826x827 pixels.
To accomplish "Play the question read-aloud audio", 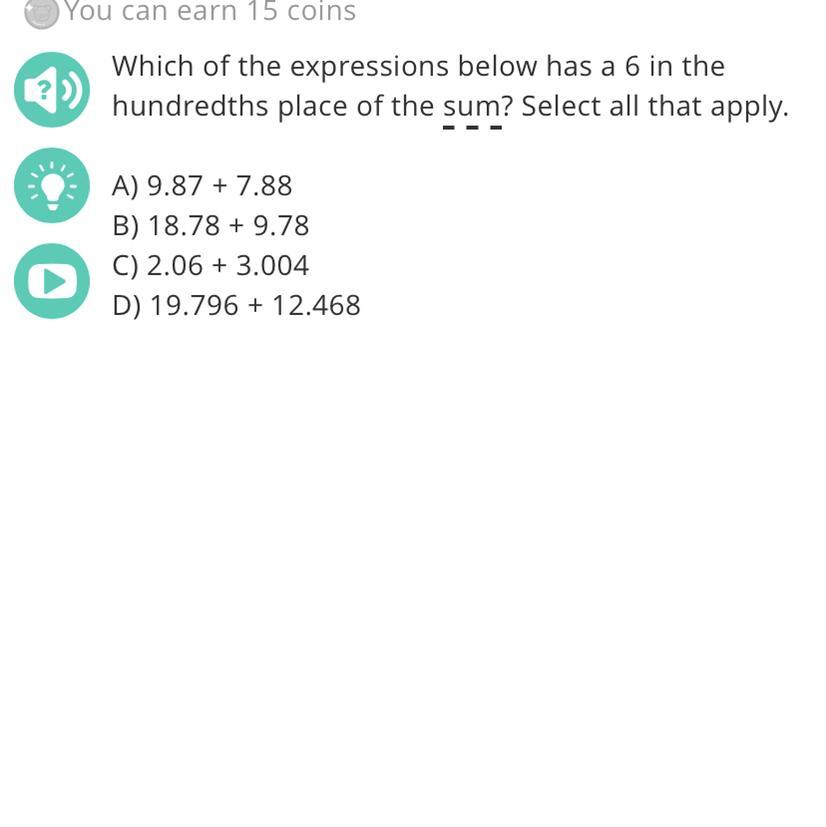I will click(x=52, y=90).
